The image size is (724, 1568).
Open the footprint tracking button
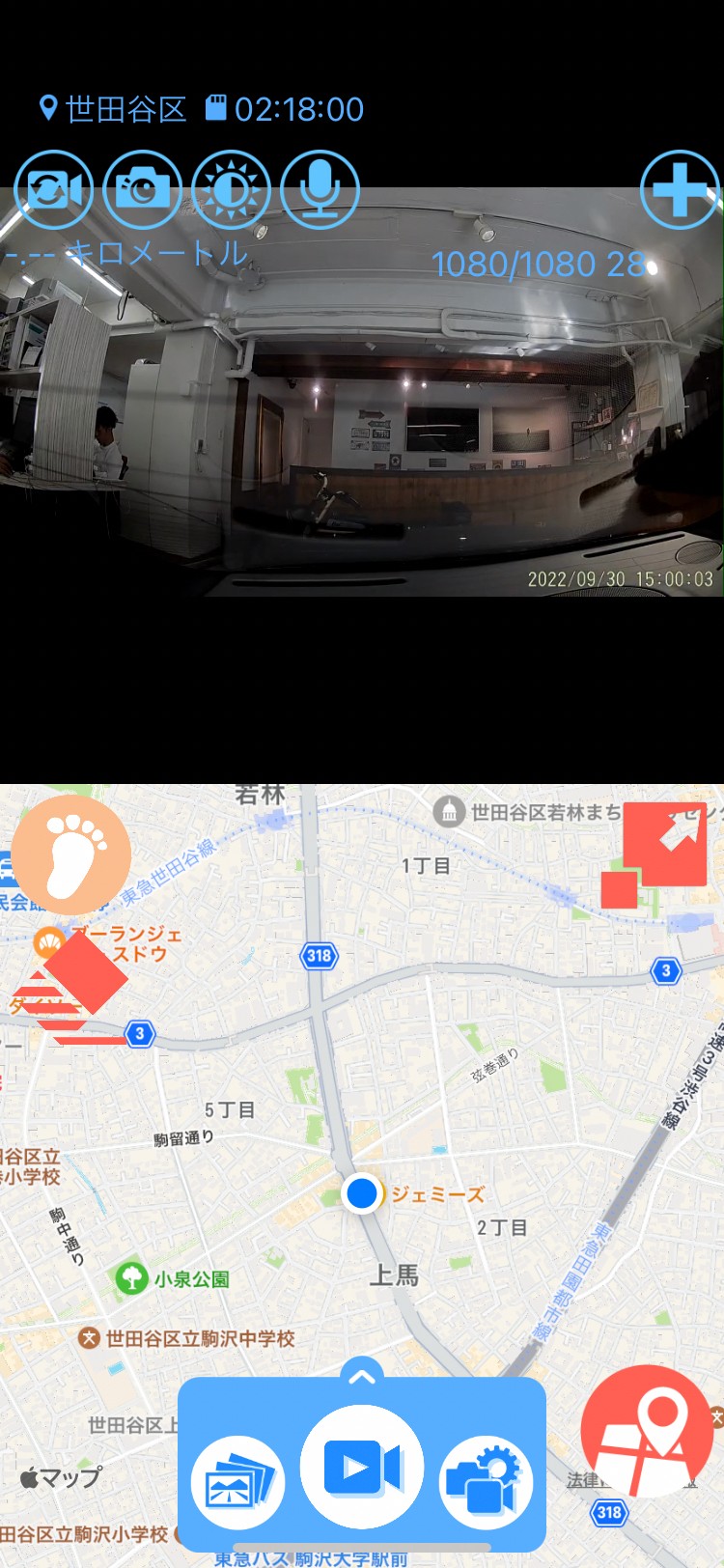coord(70,854)
